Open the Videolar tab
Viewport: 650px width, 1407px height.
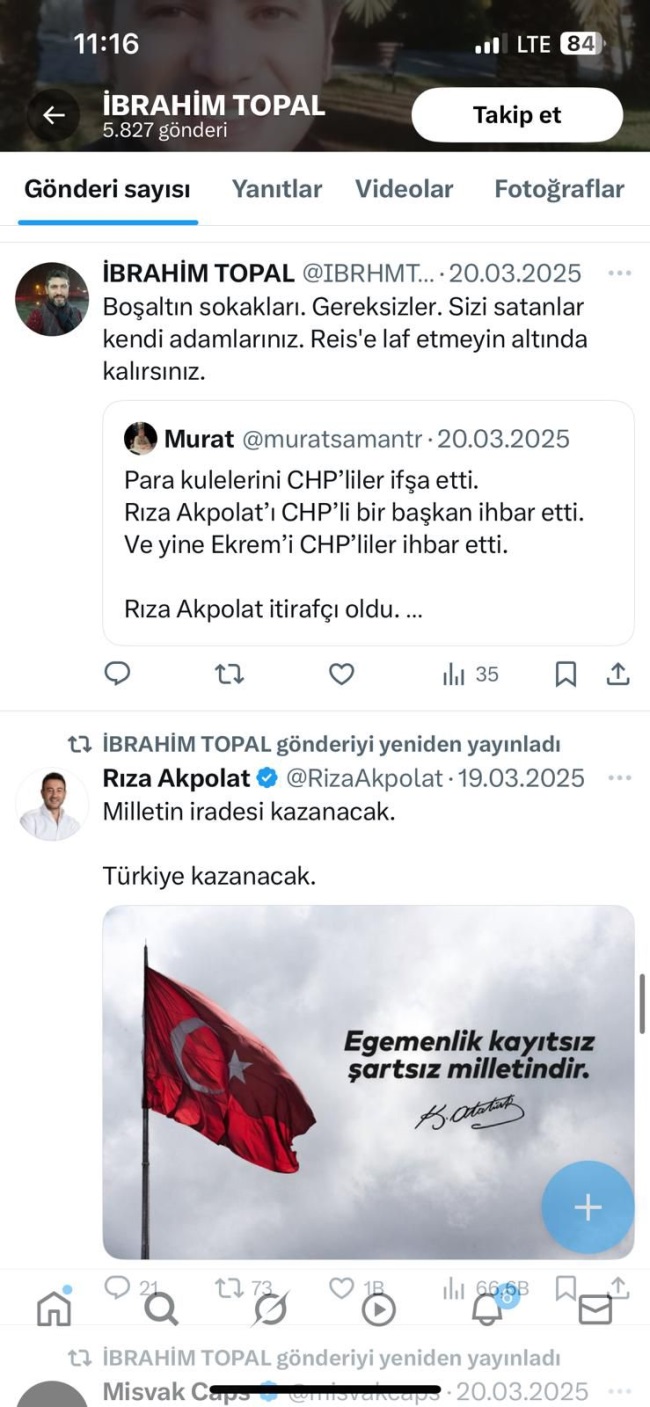pos(404,189)
